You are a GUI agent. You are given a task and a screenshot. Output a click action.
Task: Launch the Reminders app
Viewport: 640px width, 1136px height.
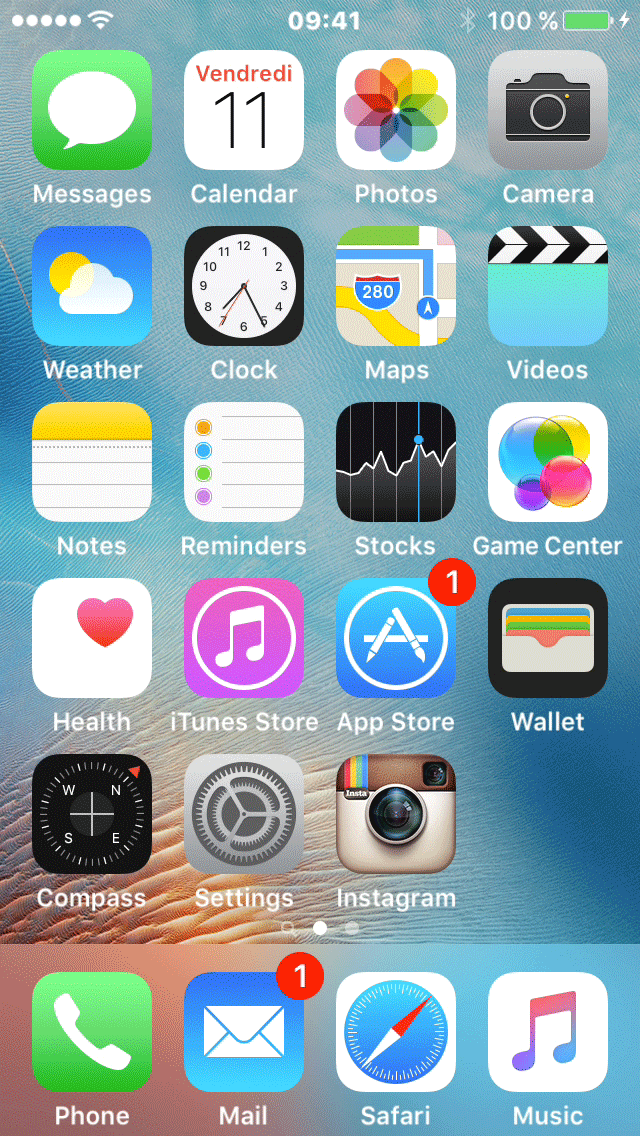point(244,462)
